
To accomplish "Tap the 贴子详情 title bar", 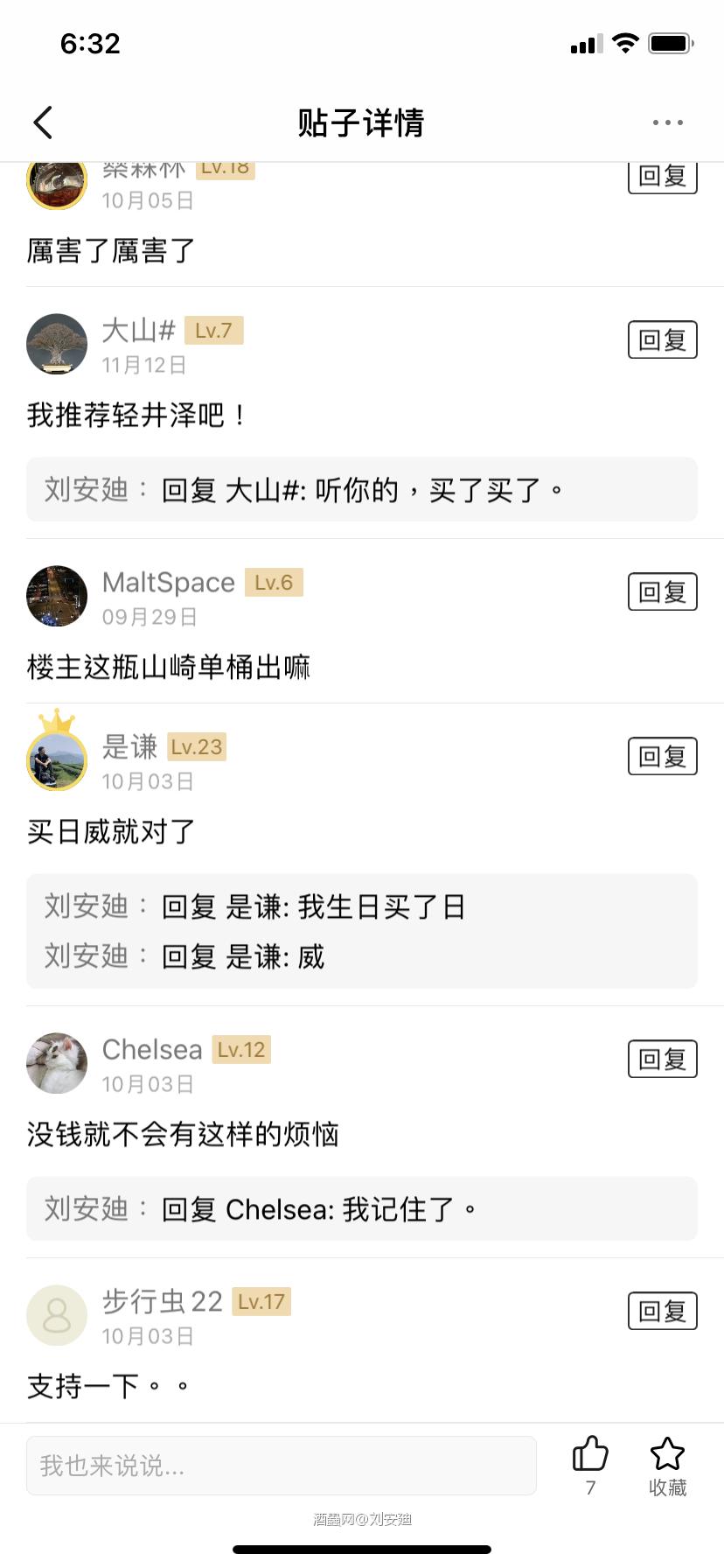I will click(362, 123).
